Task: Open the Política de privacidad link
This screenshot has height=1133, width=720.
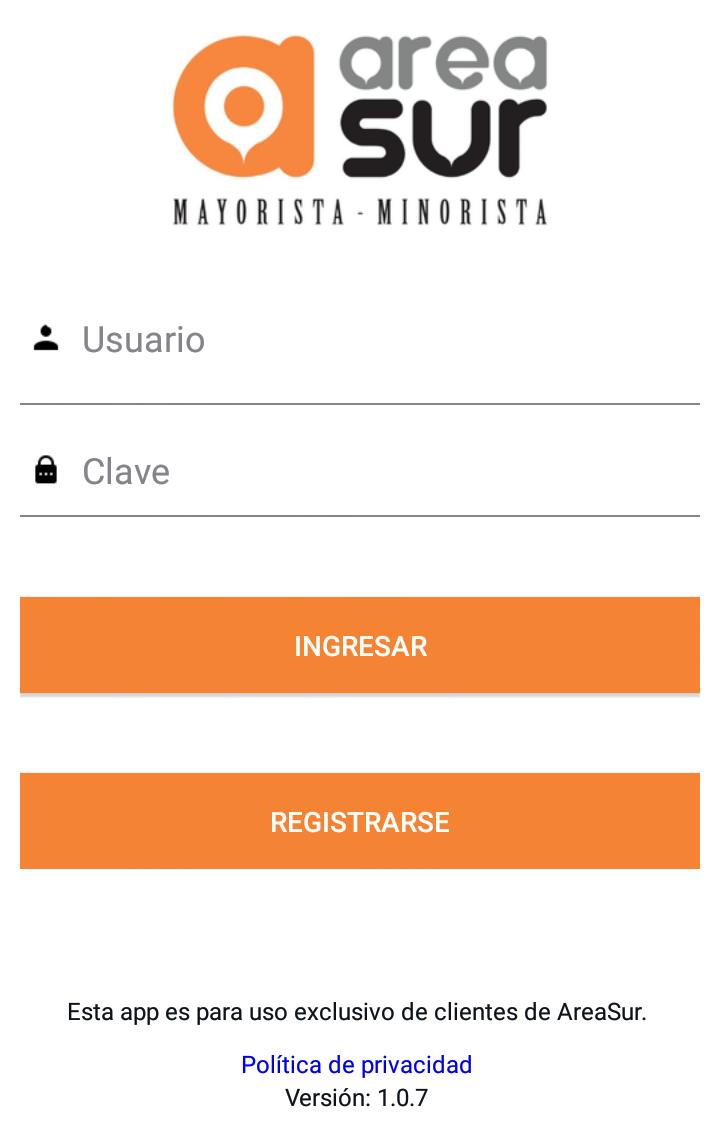Action: pos(356,1064)
